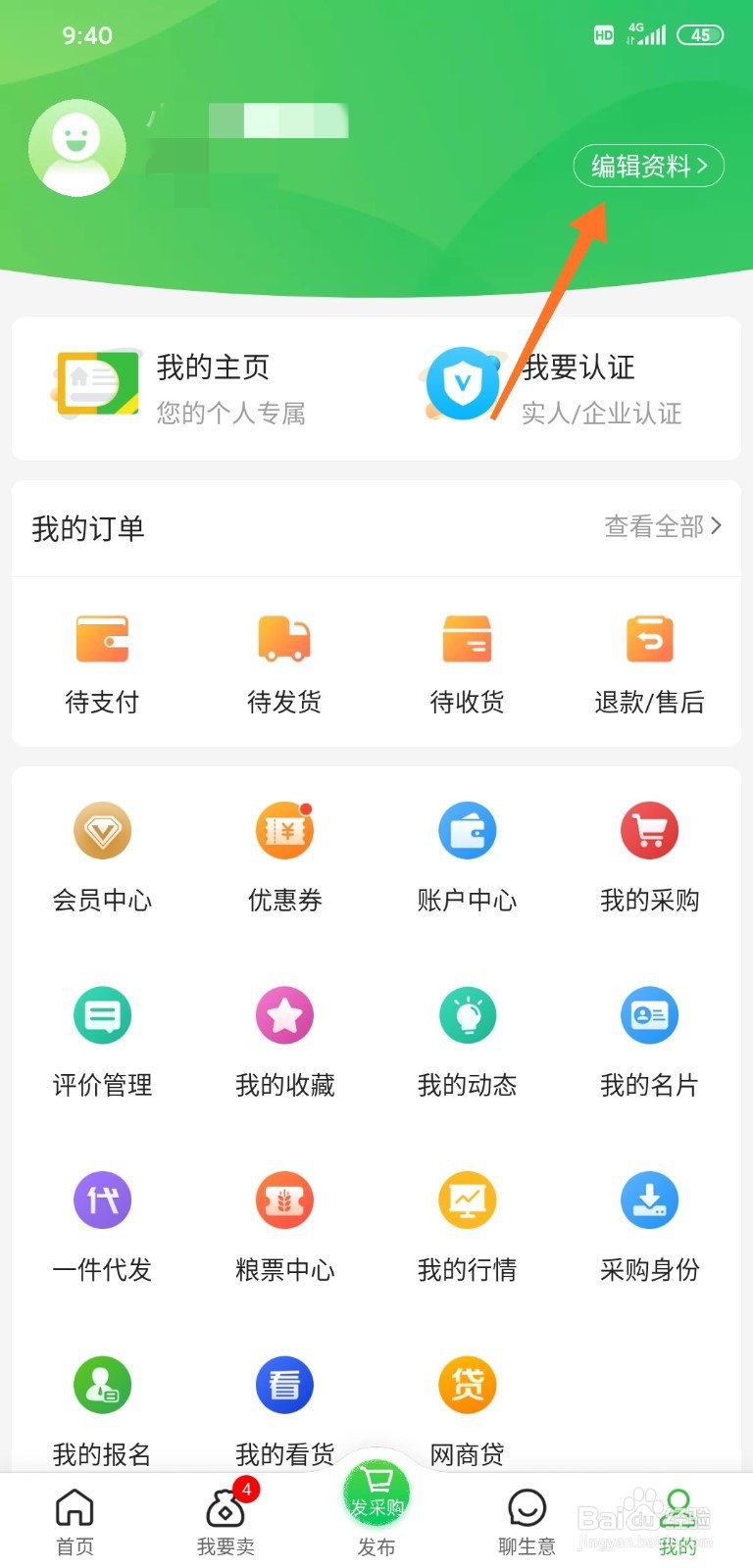Show 我的收藏
Image resolution: width=753 pixels, height=1568 pixels.
click(x=284, y=1041)
